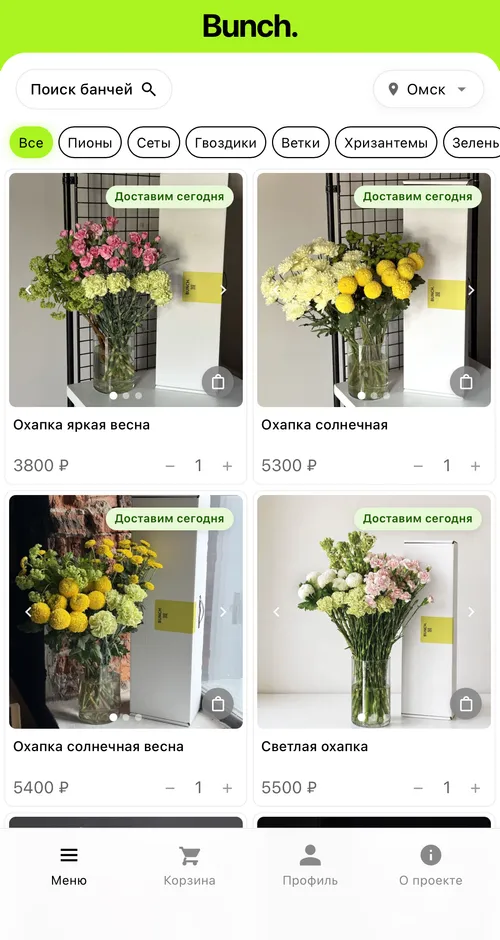
Task: Go to the О проекте tab
Action: [x=430, y=866]
